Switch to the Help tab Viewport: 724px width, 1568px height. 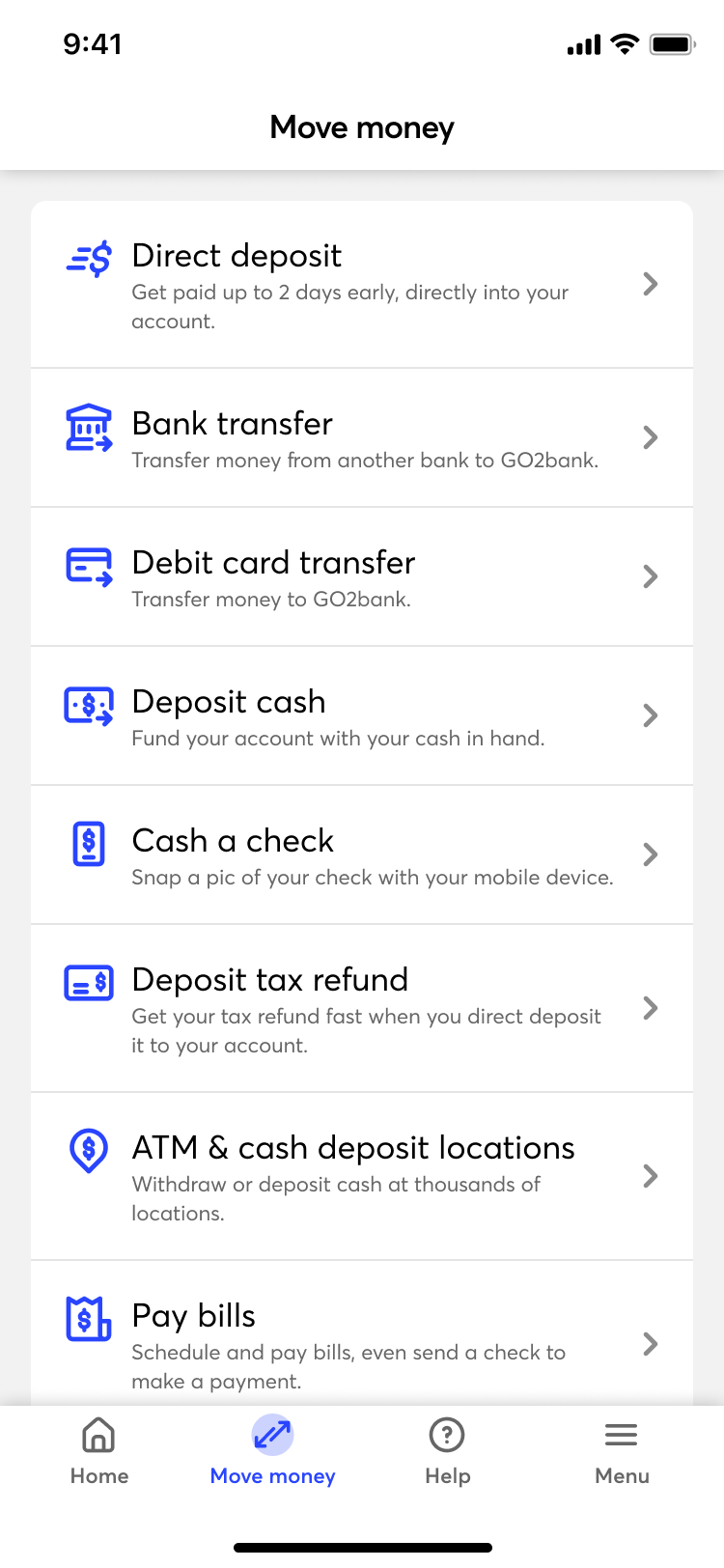point(447,1451)
